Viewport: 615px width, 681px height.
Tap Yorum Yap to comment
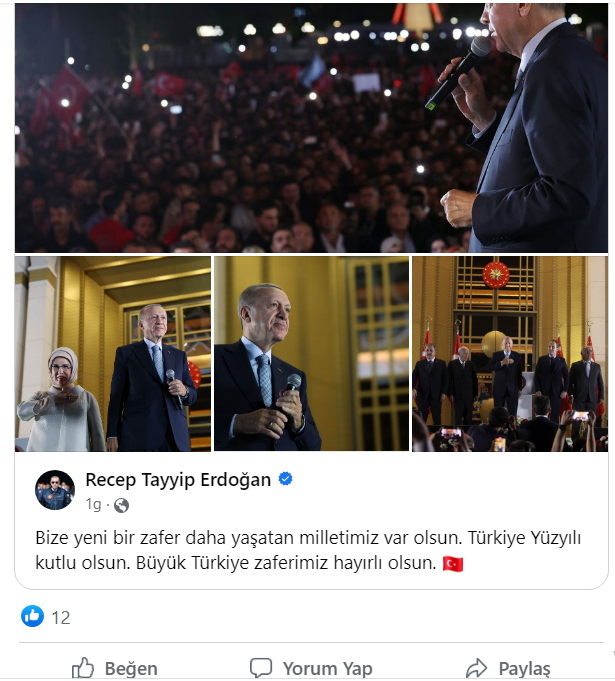click(x=311, y=668)
